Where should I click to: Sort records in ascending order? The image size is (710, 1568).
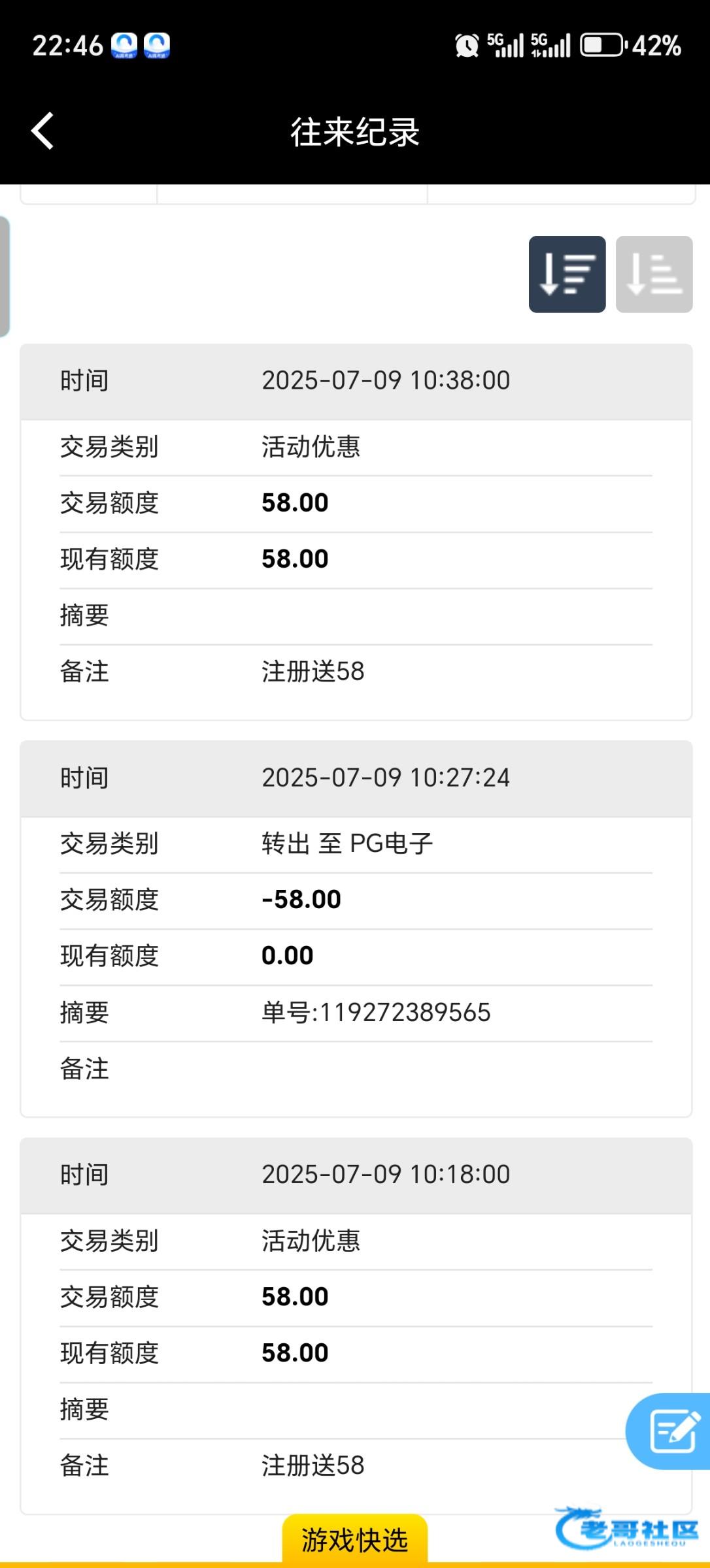point(654,274)
